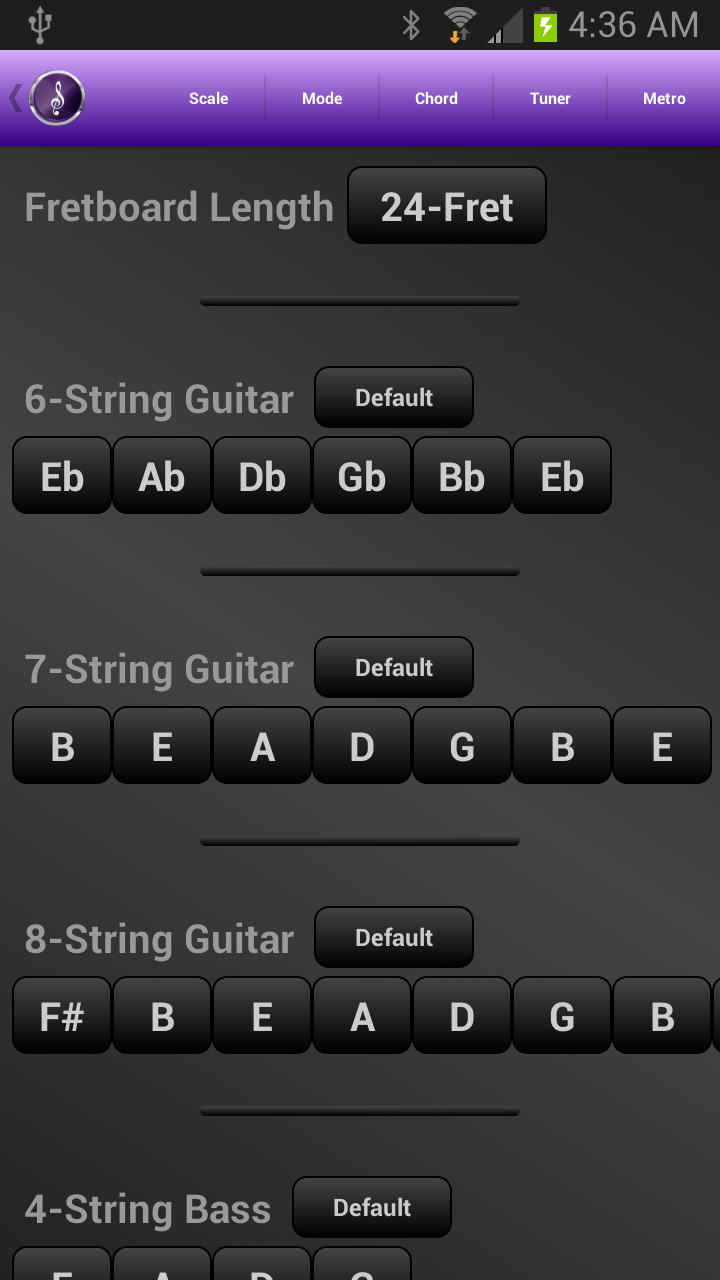Viewport: 720px width, 1280px height.
Task: Switch to the Chord tab
Action: click(436, 98)
